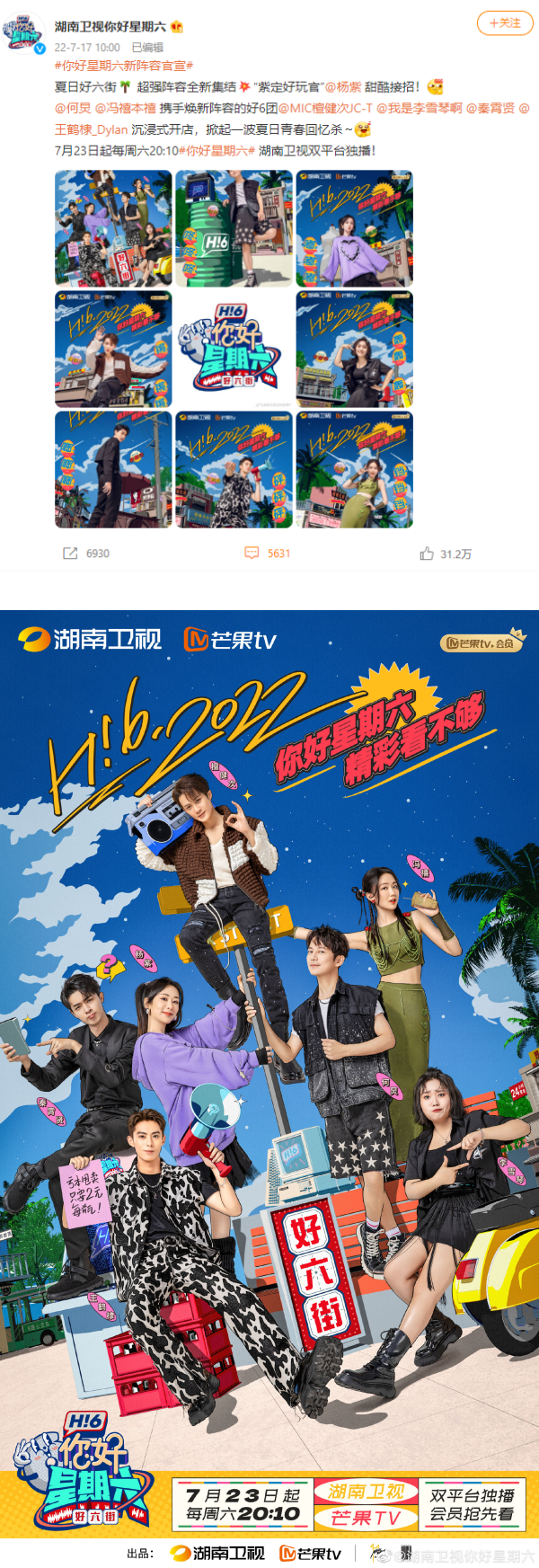
Task: Visit the @杨紫 mention
Action: (342, 87)
